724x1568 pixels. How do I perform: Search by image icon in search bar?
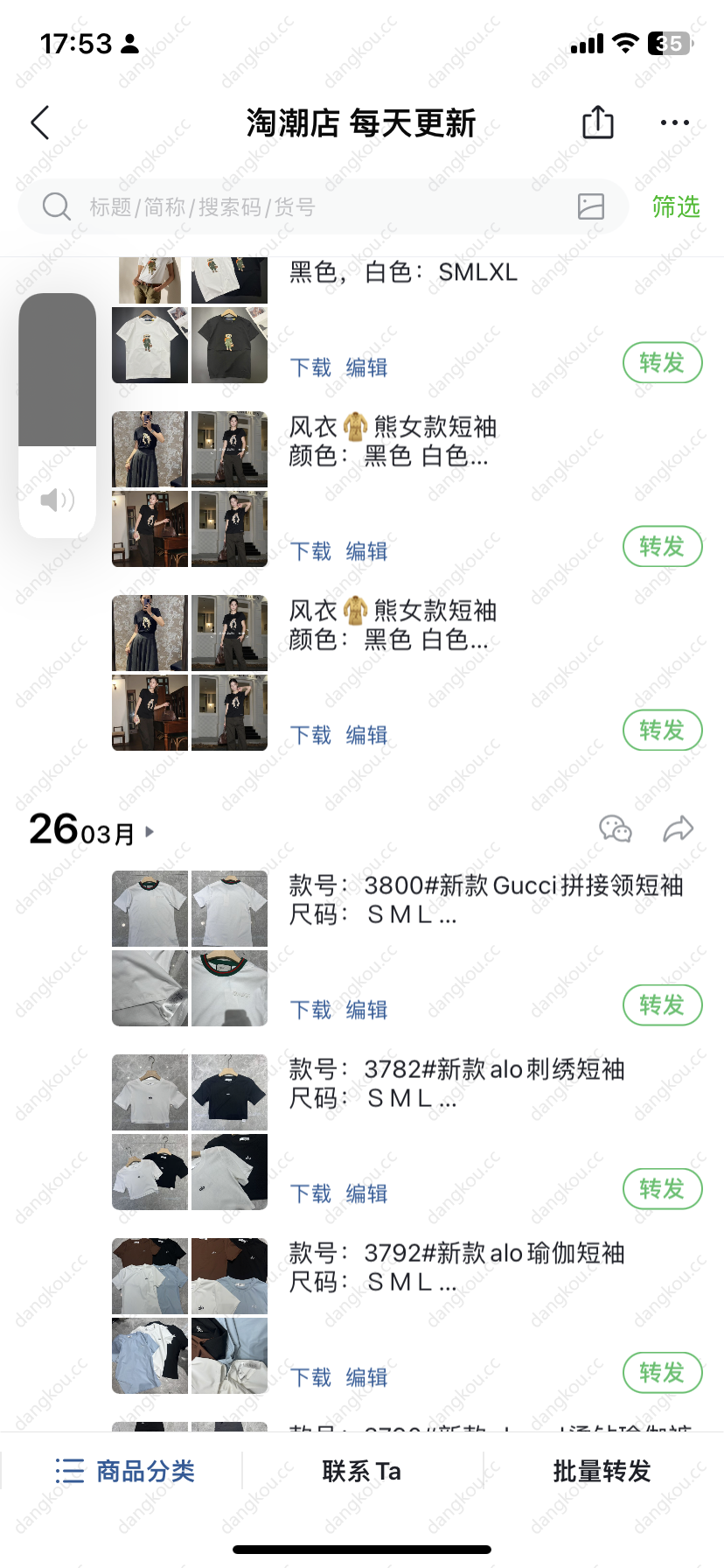click(591, 206)
